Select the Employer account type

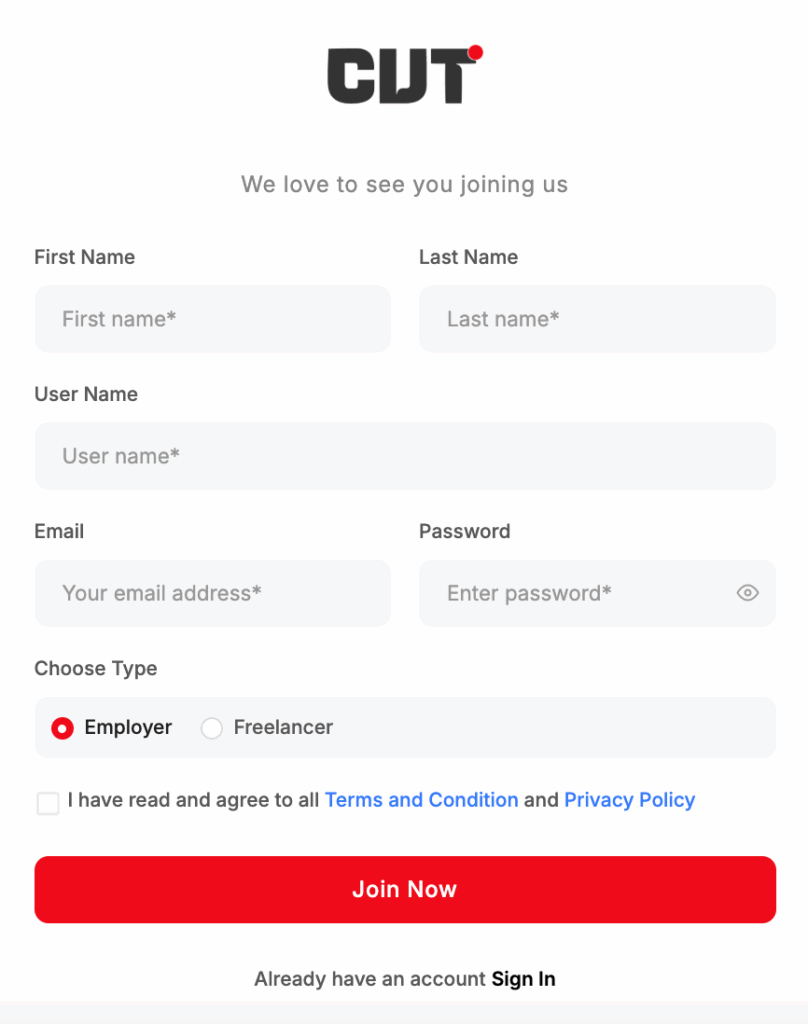[x=63, y=728]
